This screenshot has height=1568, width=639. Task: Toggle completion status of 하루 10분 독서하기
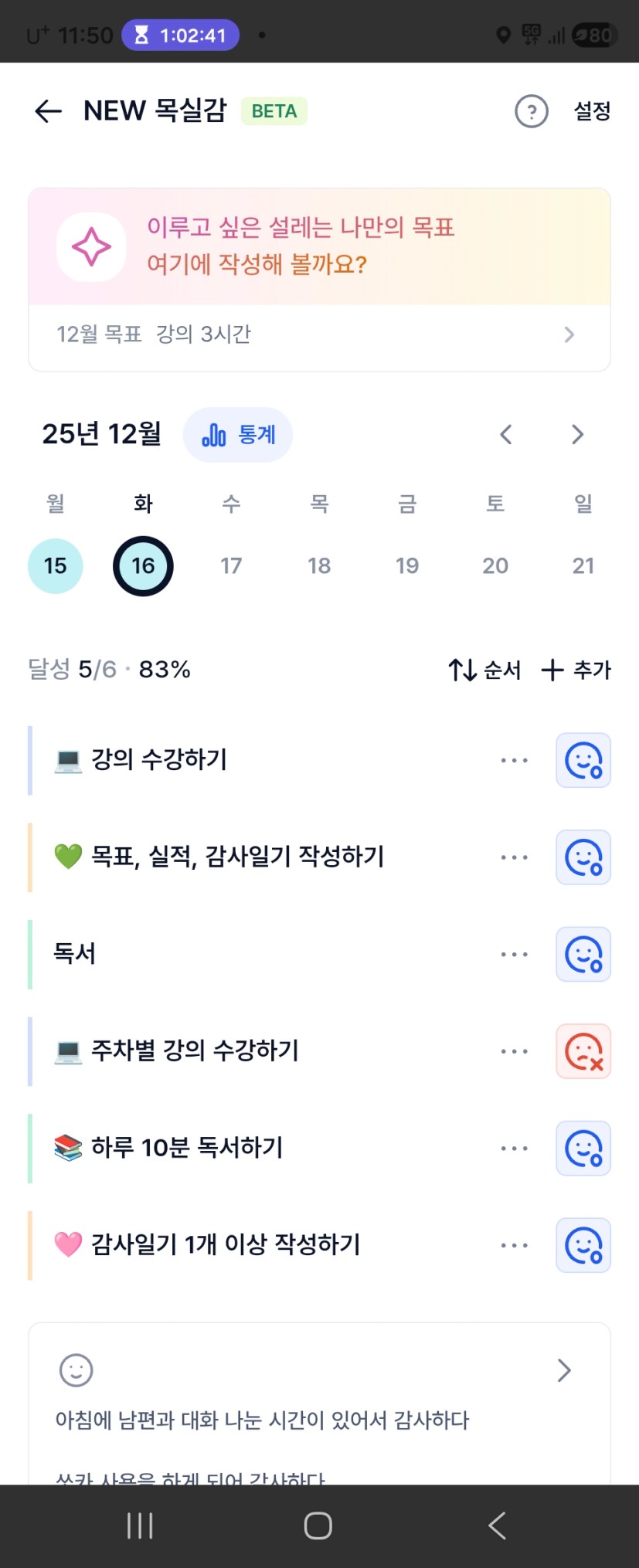(583, 1149)
